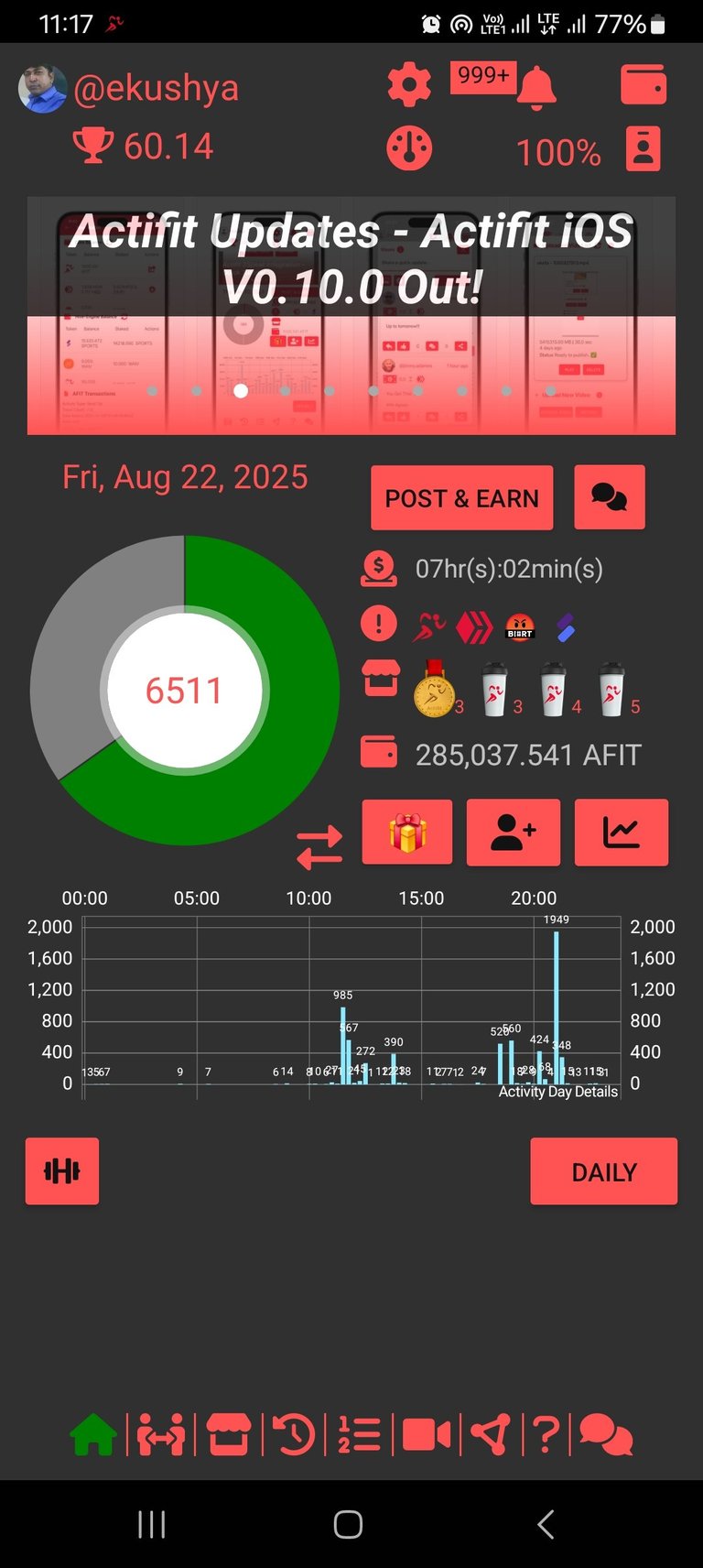Open the line chart stats button
This screenshot has height=1568, width=703.
click(622, 832)
